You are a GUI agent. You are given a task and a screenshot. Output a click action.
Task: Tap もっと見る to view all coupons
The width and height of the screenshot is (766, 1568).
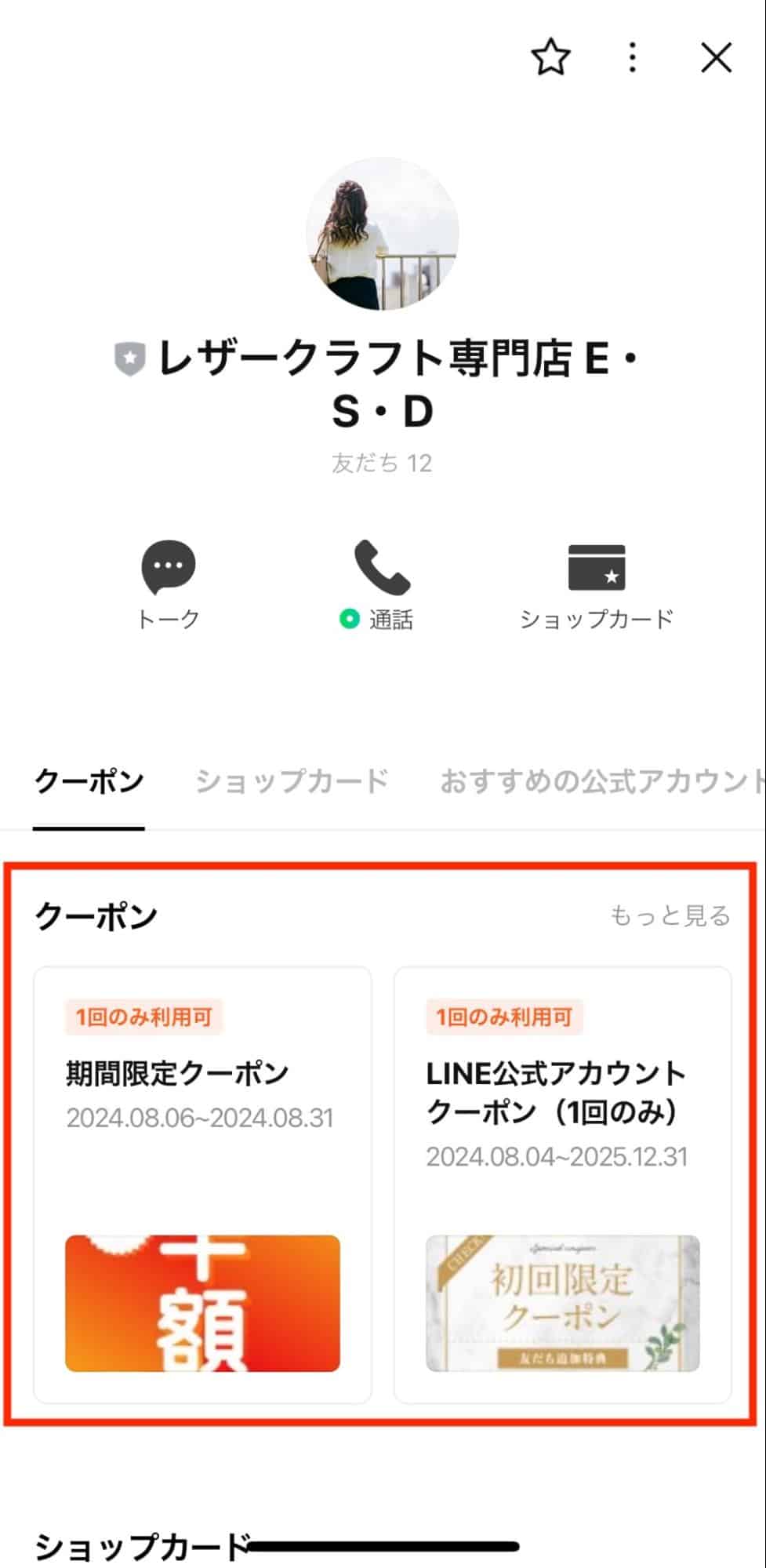tap(670, 915)
